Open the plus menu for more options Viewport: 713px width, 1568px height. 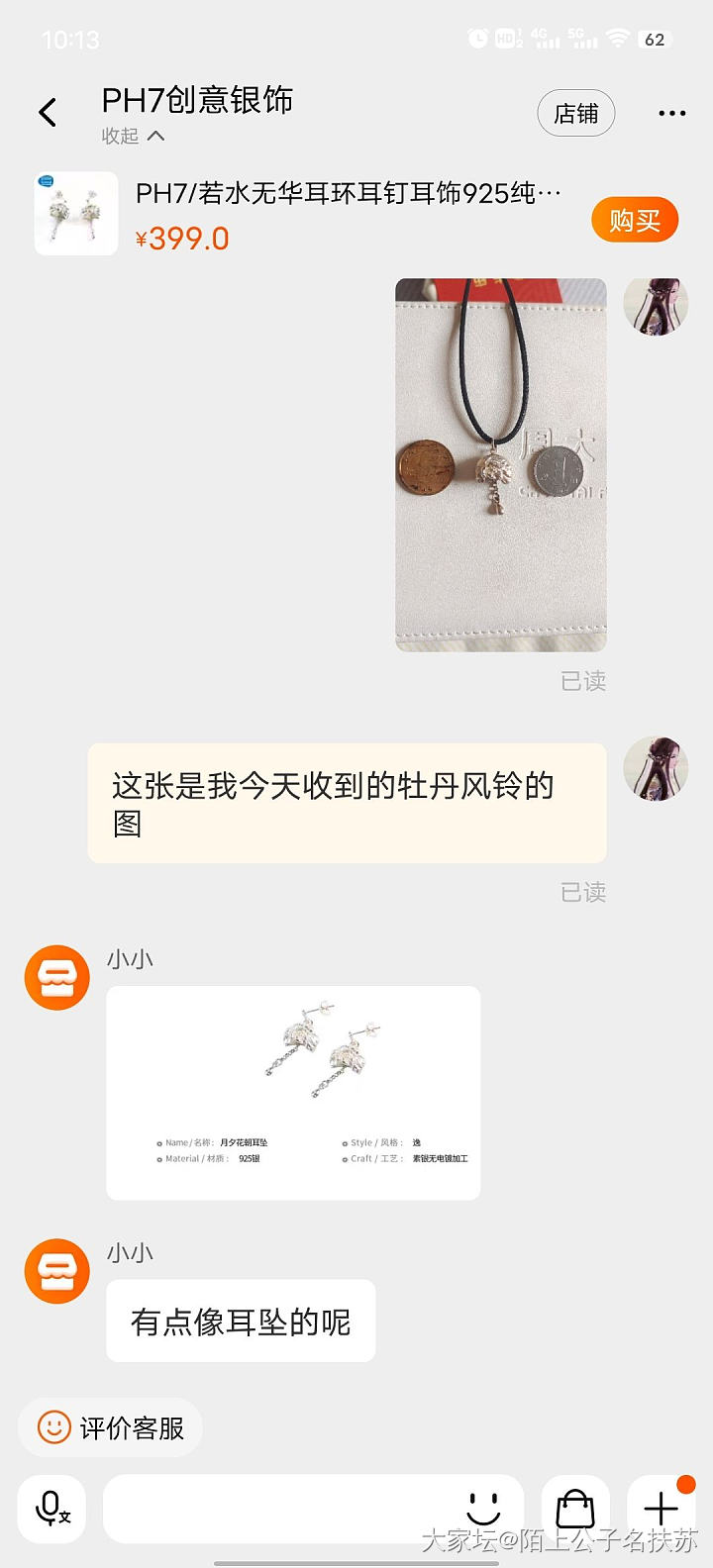pyautogui.click(x=661, y=1509)
